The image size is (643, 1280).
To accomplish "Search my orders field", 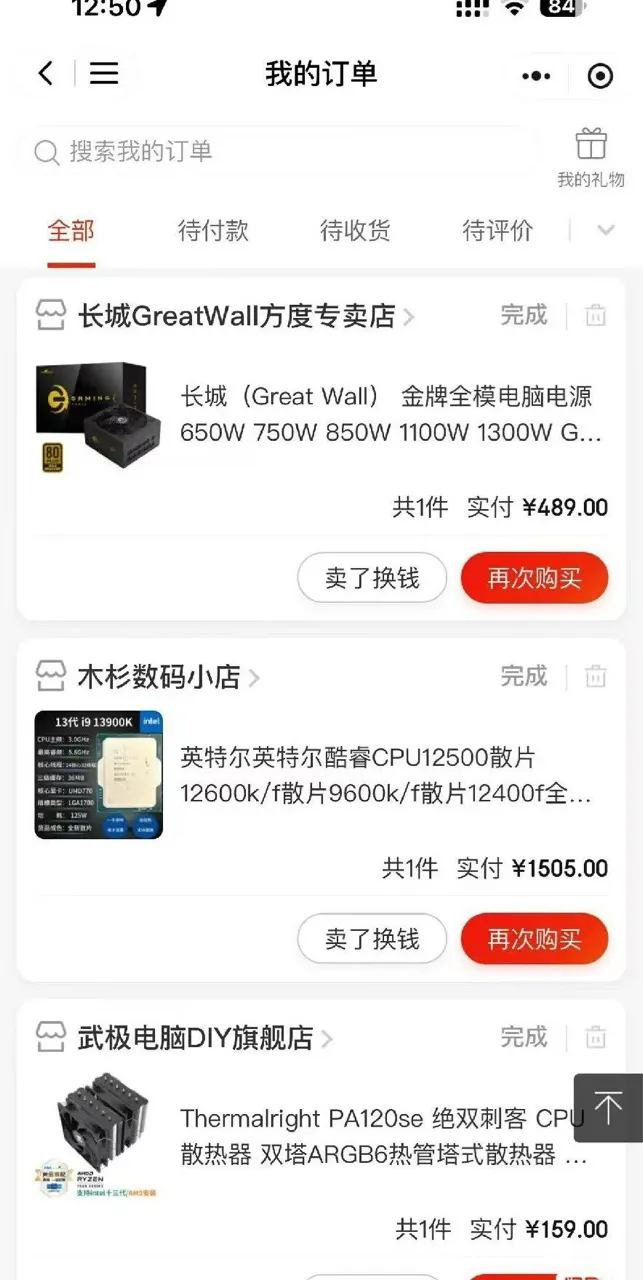I will click(280, 152).
